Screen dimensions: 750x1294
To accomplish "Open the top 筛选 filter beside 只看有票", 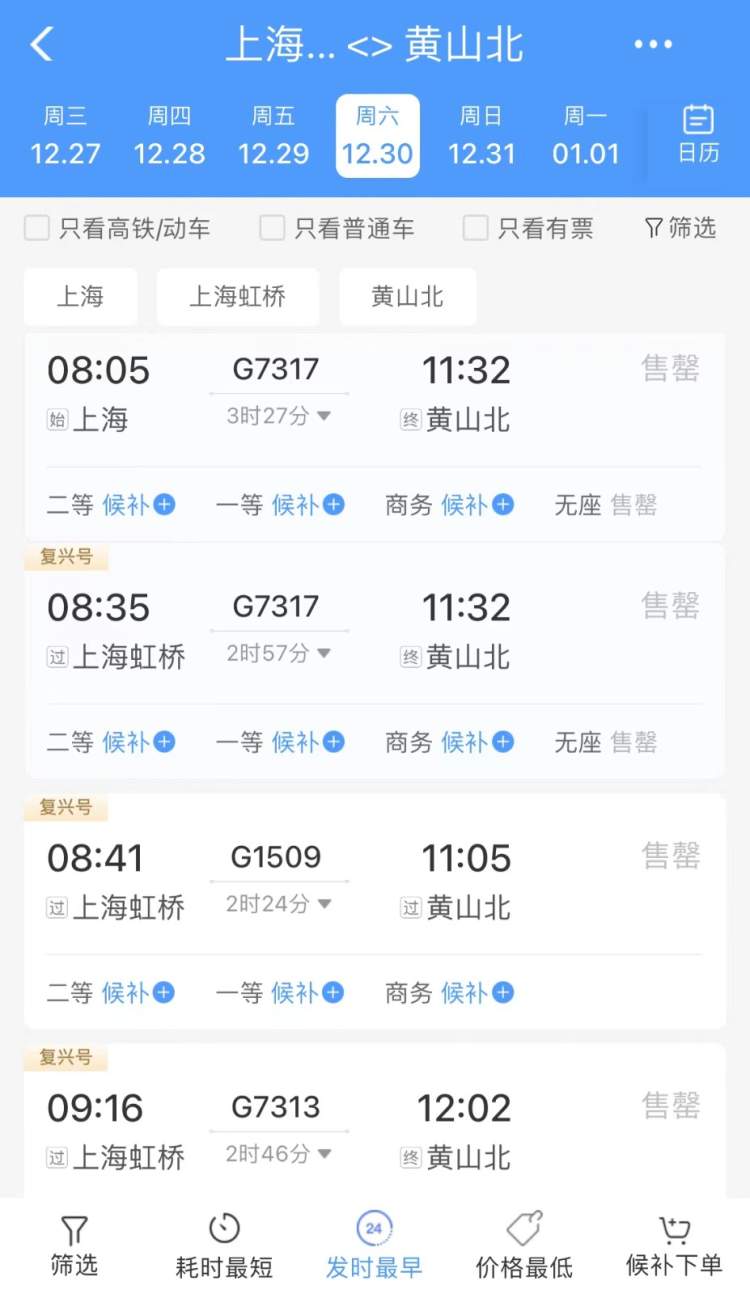I will point(679,228).
